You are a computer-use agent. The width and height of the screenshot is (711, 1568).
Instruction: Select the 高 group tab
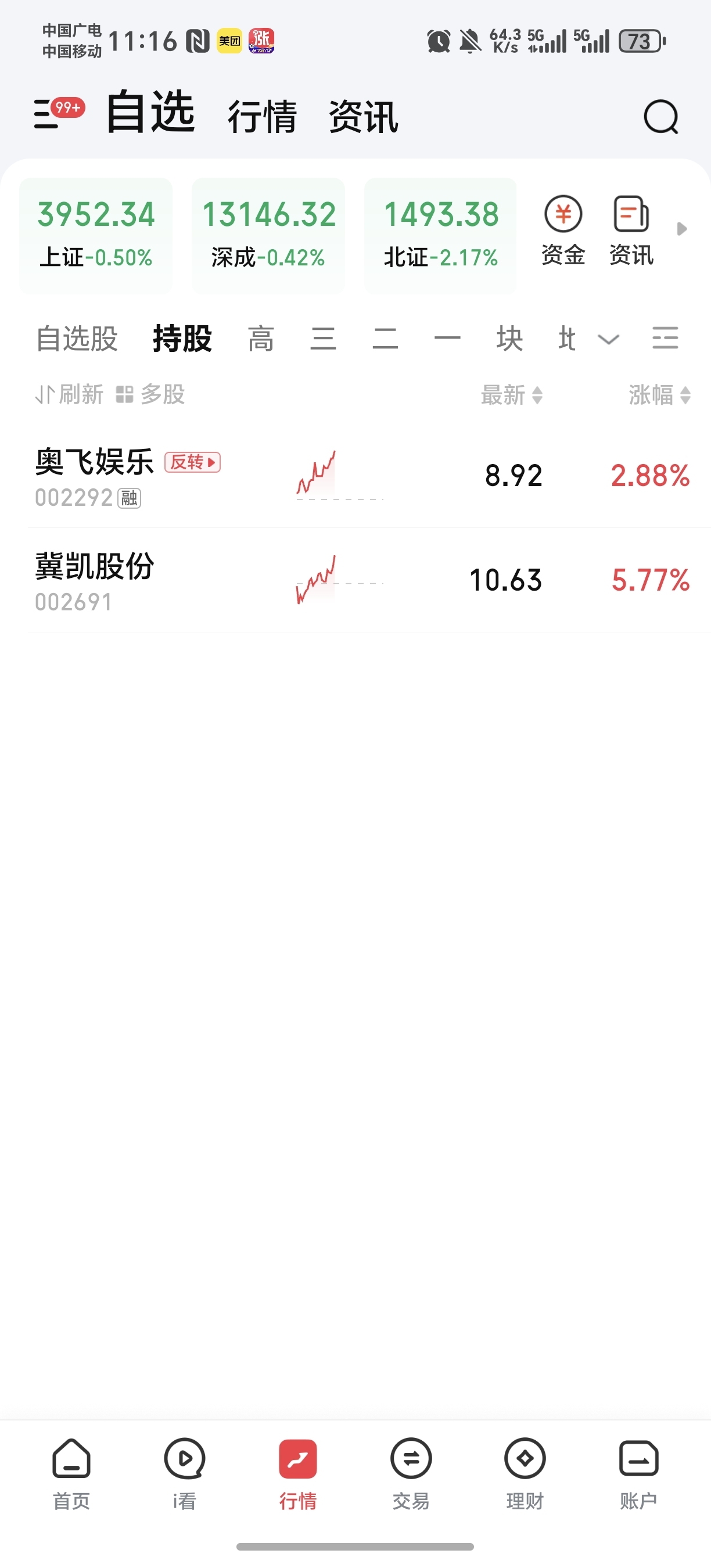click(x=261, y=339)
